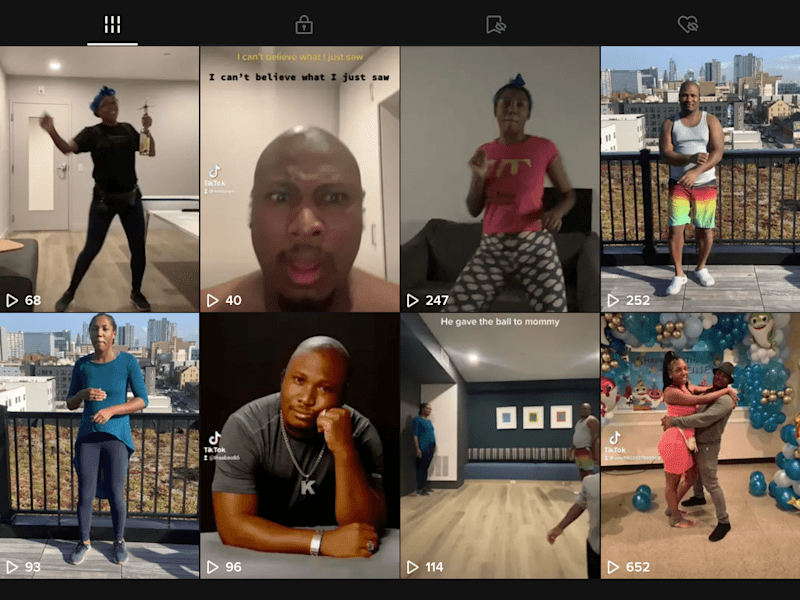This screenshot has height=600, width=800.
Task: Play "He gave the ball to mommy" video
Action: [x=499, y=446]
